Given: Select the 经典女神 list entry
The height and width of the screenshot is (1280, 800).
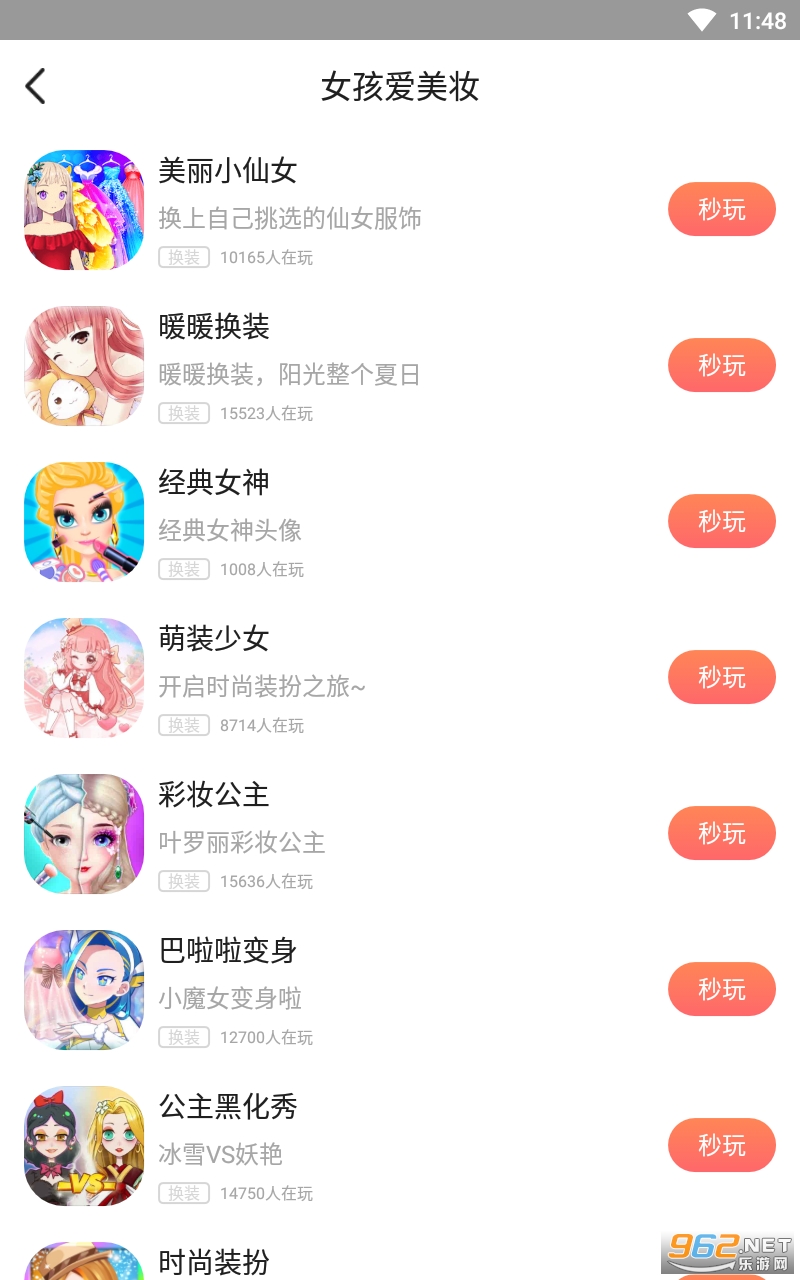Looking at the screenshot, I should pos(214,483).
